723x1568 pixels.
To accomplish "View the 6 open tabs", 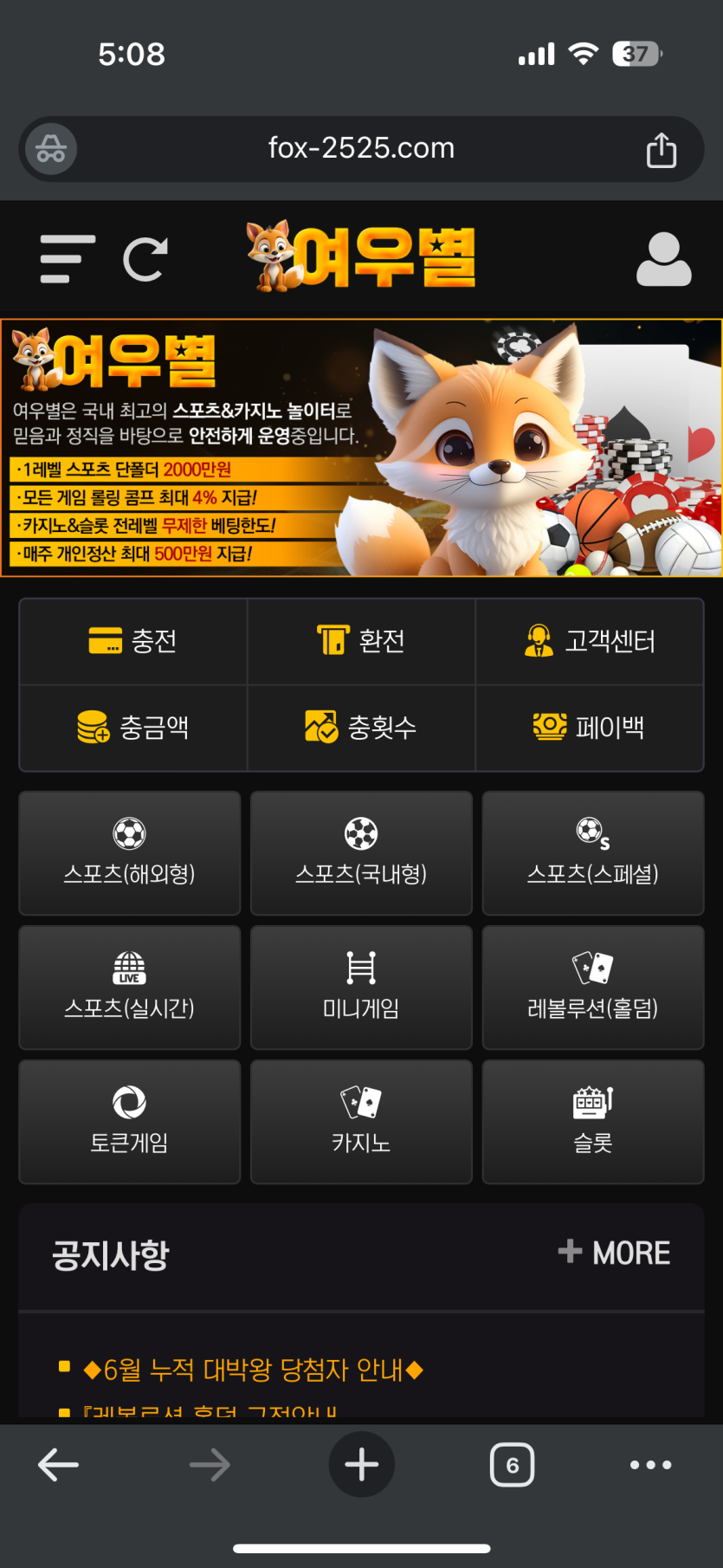I will pos(513,1465).
